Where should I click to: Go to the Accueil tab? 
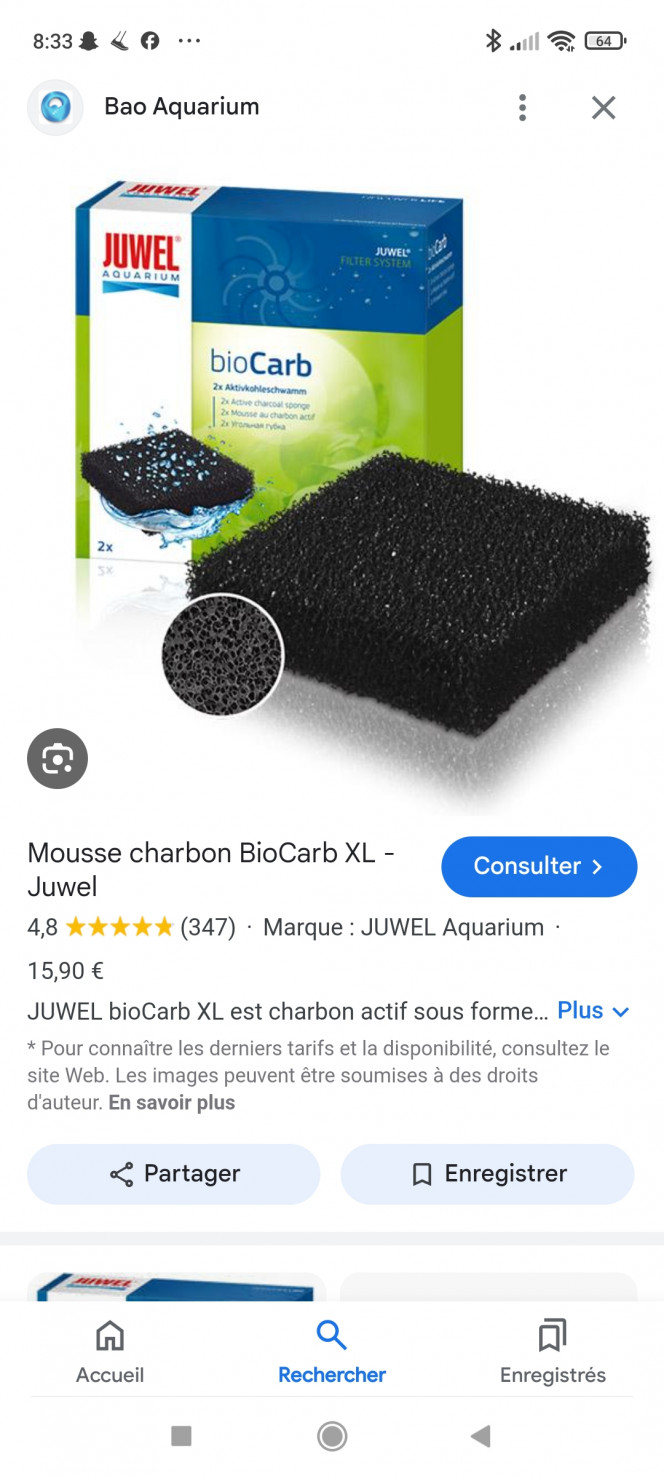pyautogui.click(x=110, y=1352)
